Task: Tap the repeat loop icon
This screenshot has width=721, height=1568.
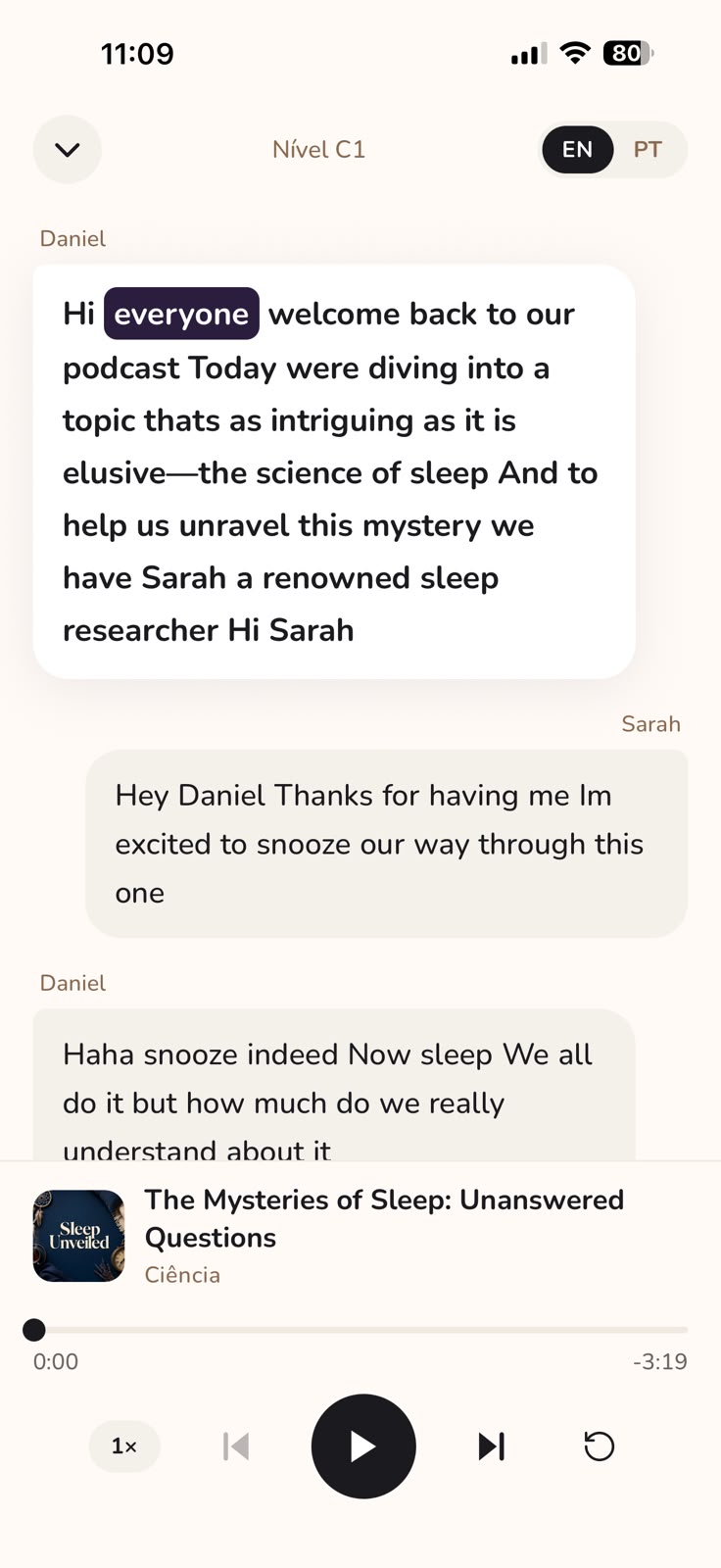Action: (x=599, y=1446)
